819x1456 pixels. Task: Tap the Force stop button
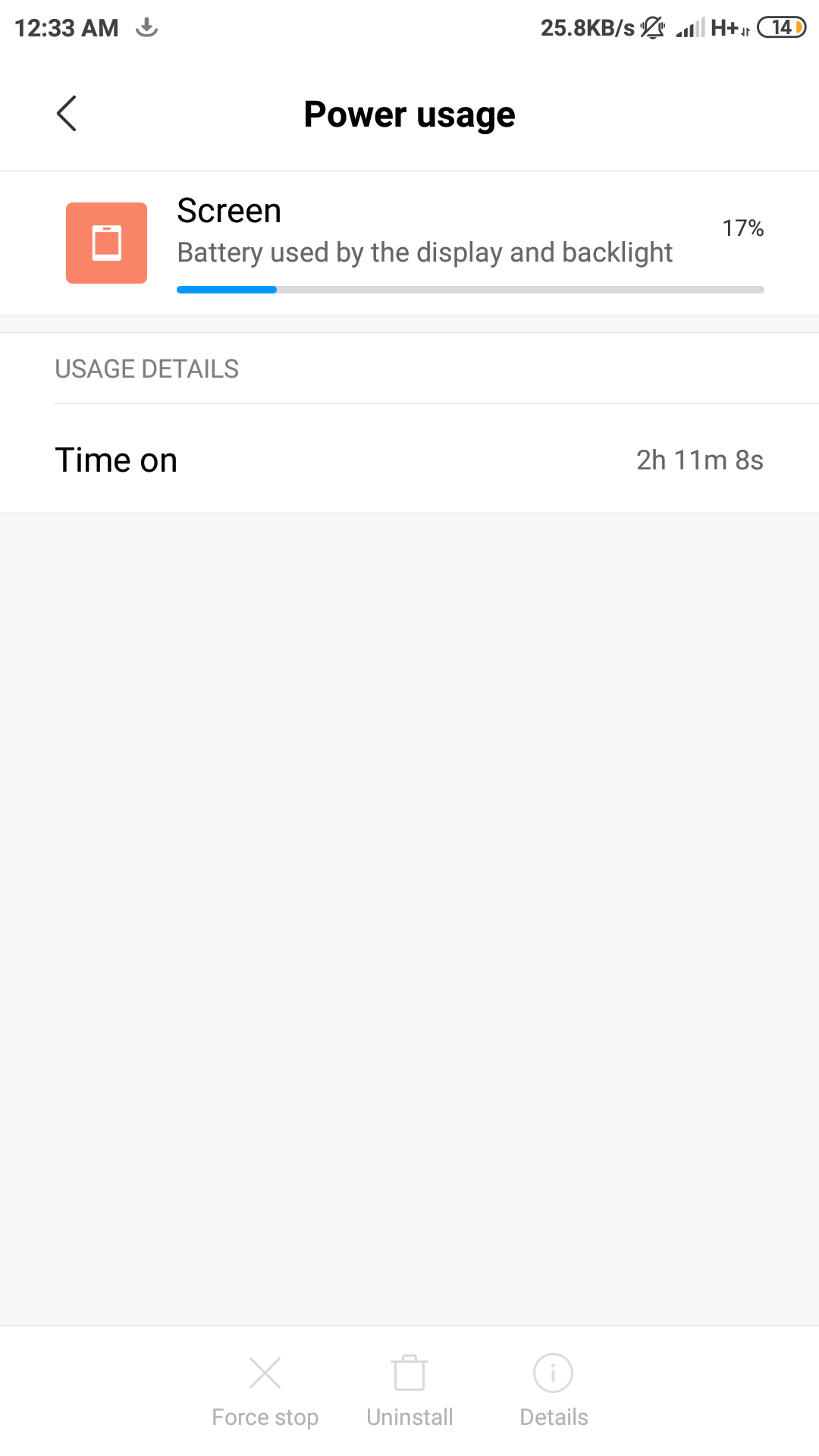point(265,1392)
